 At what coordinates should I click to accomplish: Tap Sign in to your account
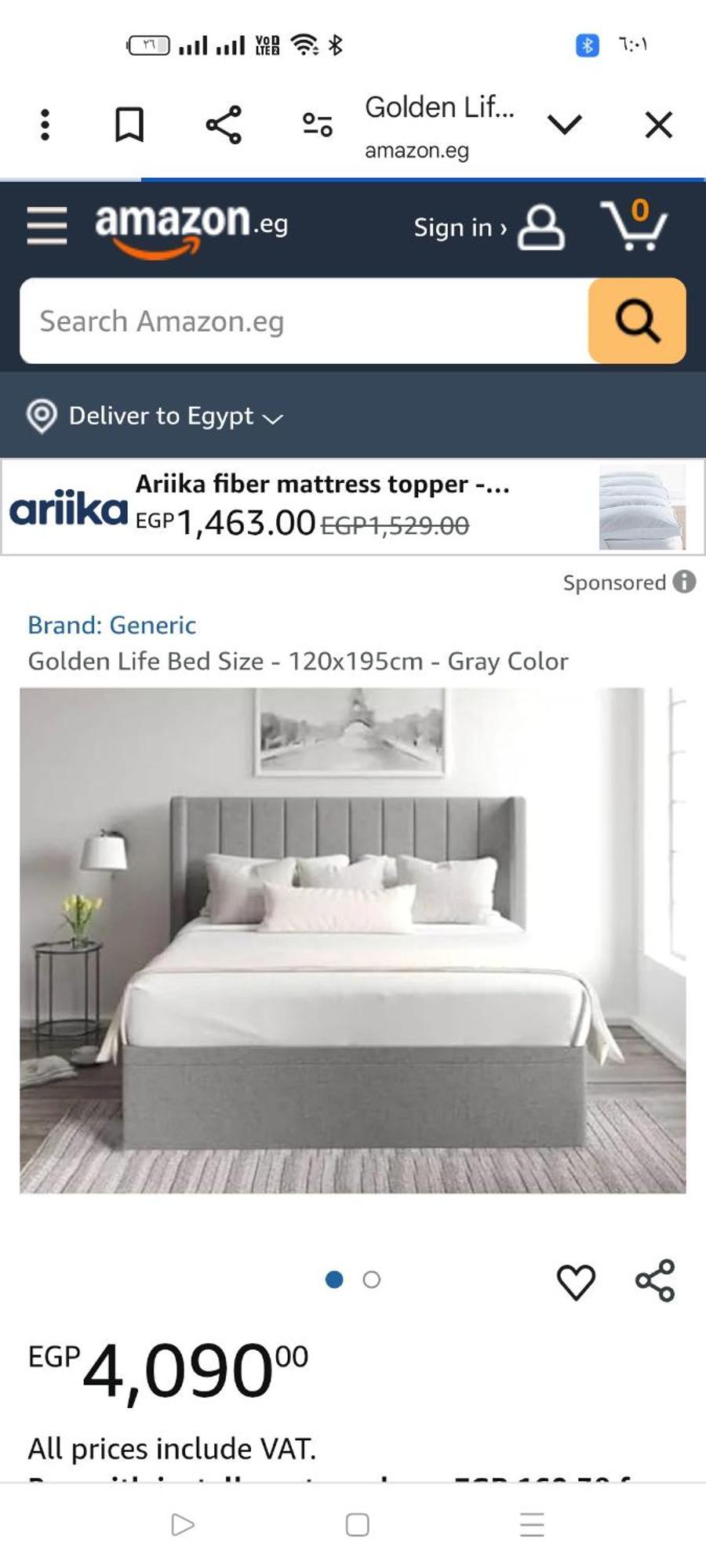tap(487, 227)
